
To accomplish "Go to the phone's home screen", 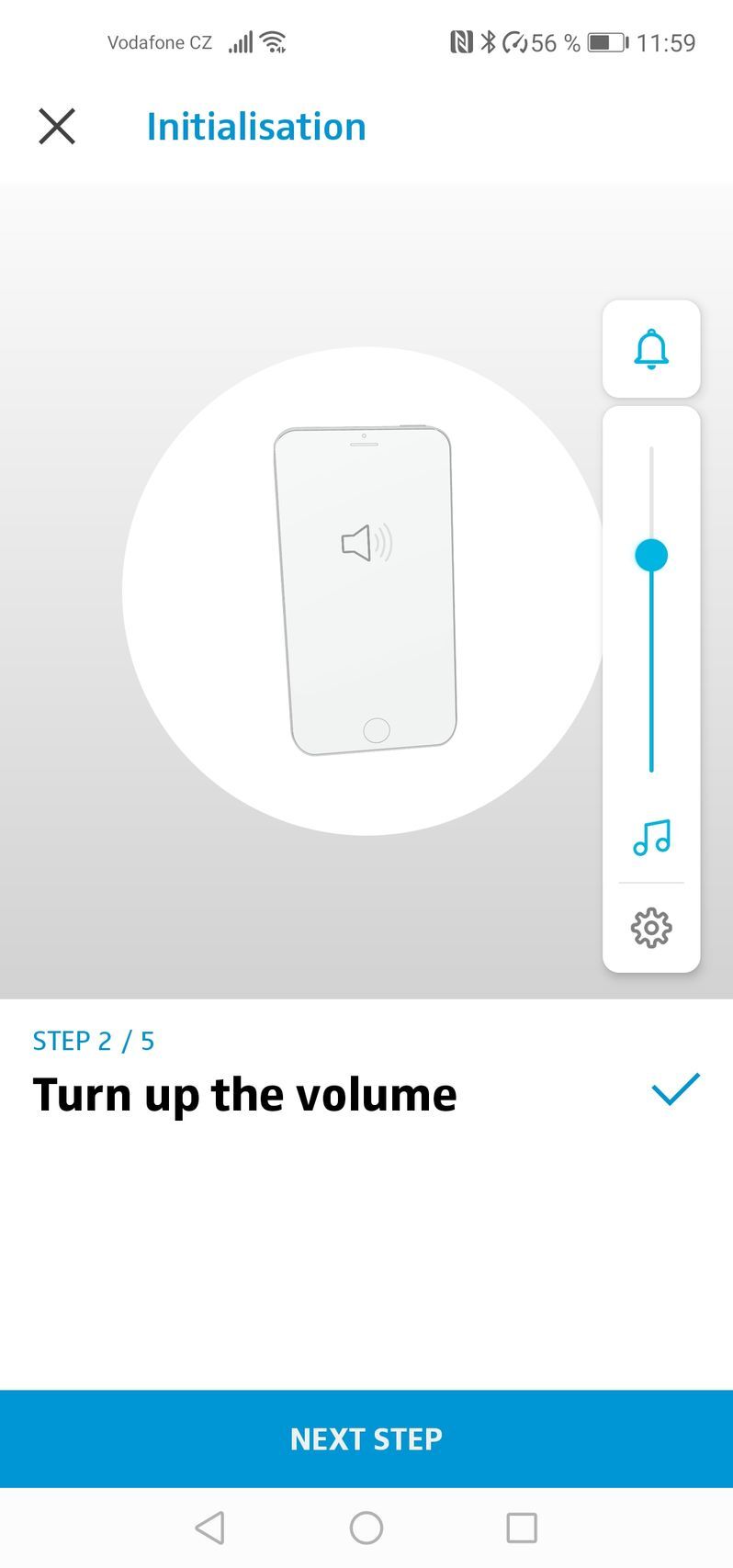I will click(366, 1528).
